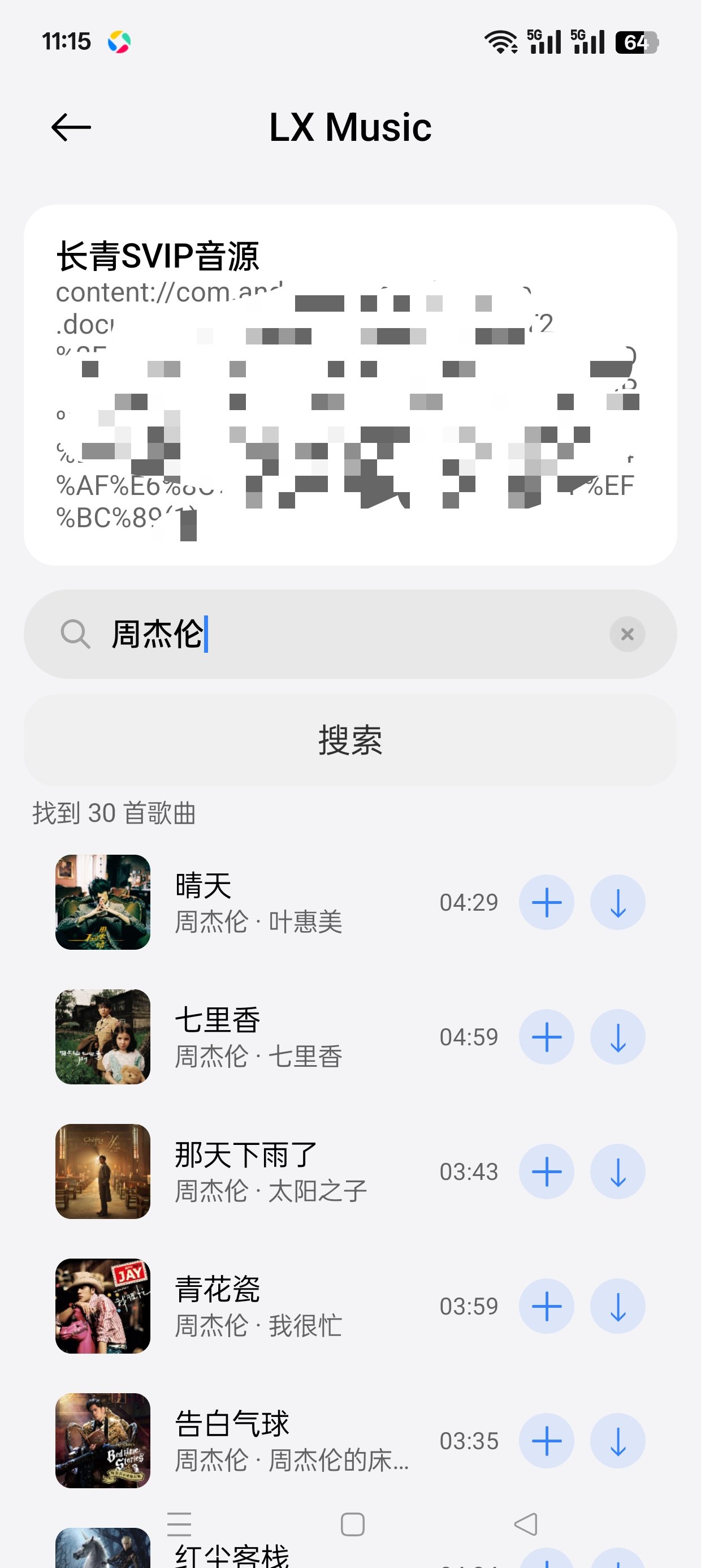The width and height of the screenshot is (701, 1568).
Task: Add 那天下雨了 with its plus icon
Action: [547, 1171]
